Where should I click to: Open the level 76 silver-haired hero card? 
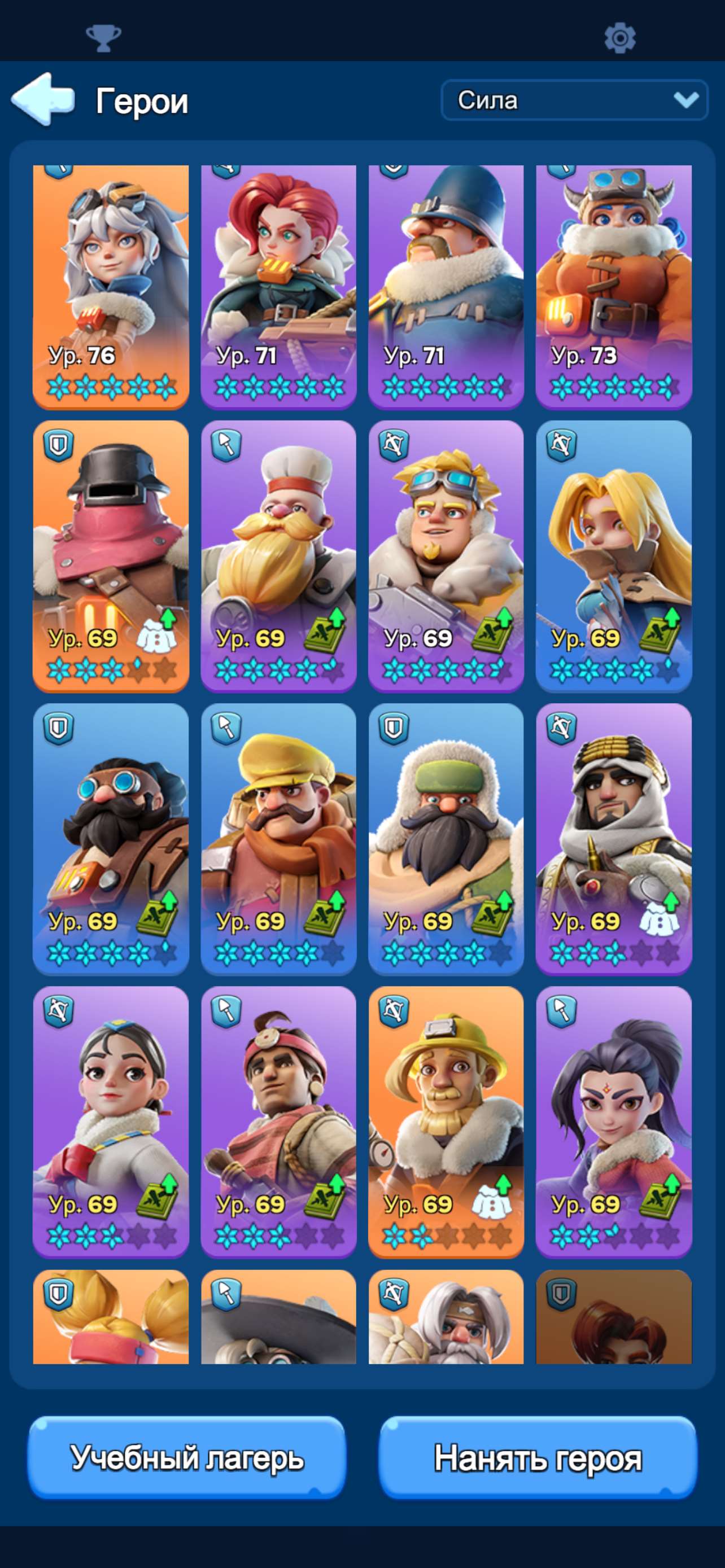tap(111, 287)
